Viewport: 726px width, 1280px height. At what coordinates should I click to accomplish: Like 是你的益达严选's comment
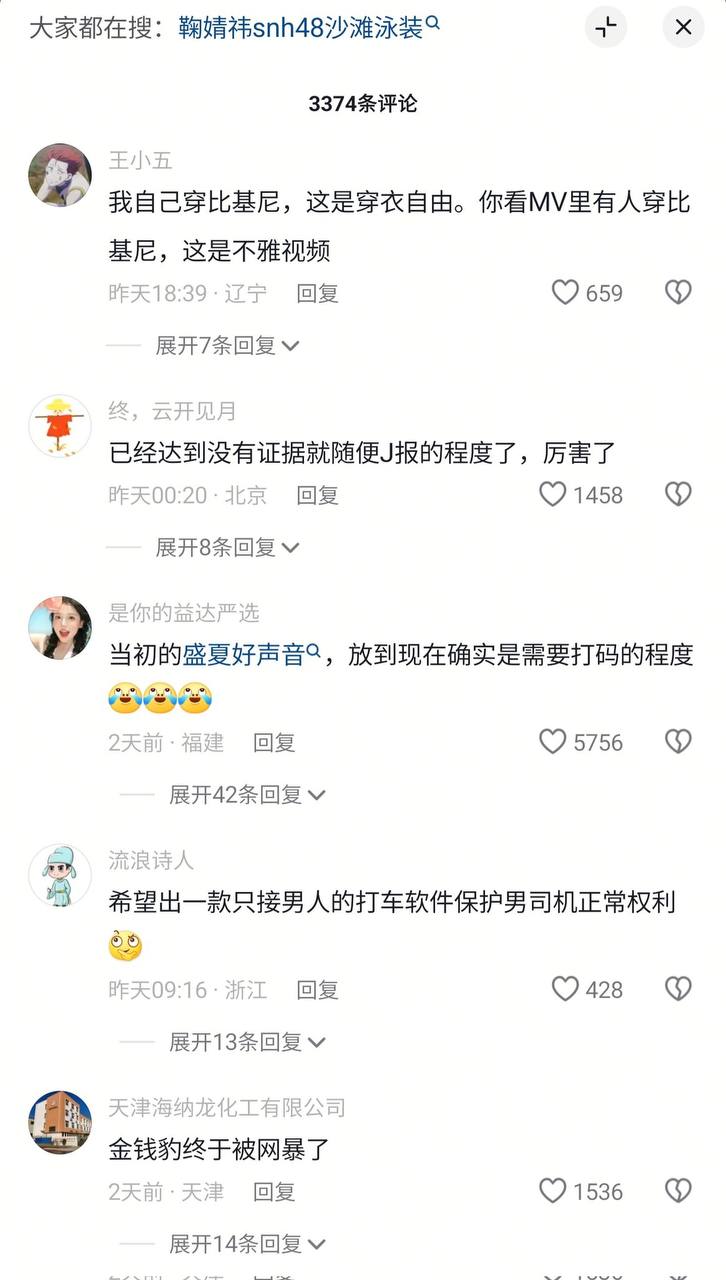553,742
